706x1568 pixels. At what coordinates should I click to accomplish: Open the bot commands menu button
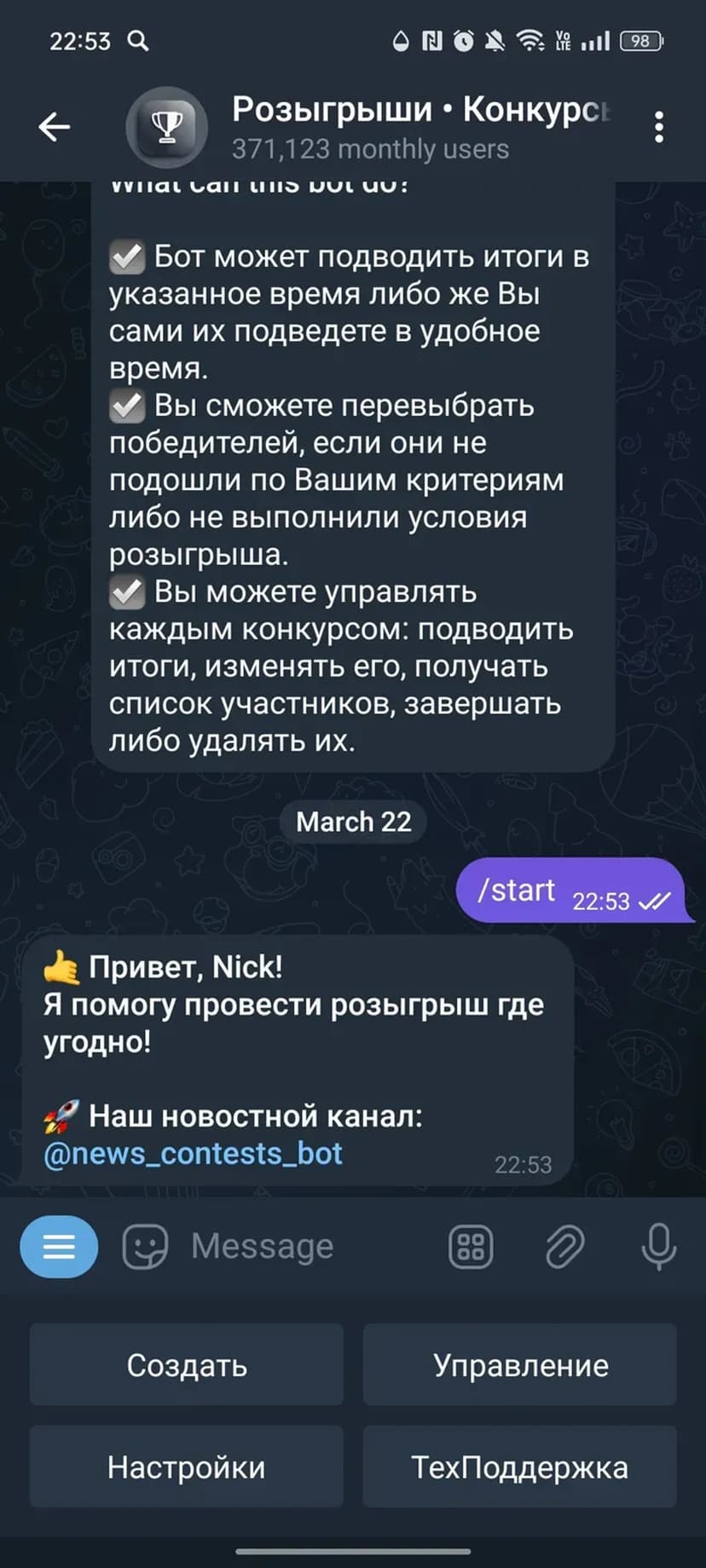[59, 1247]
